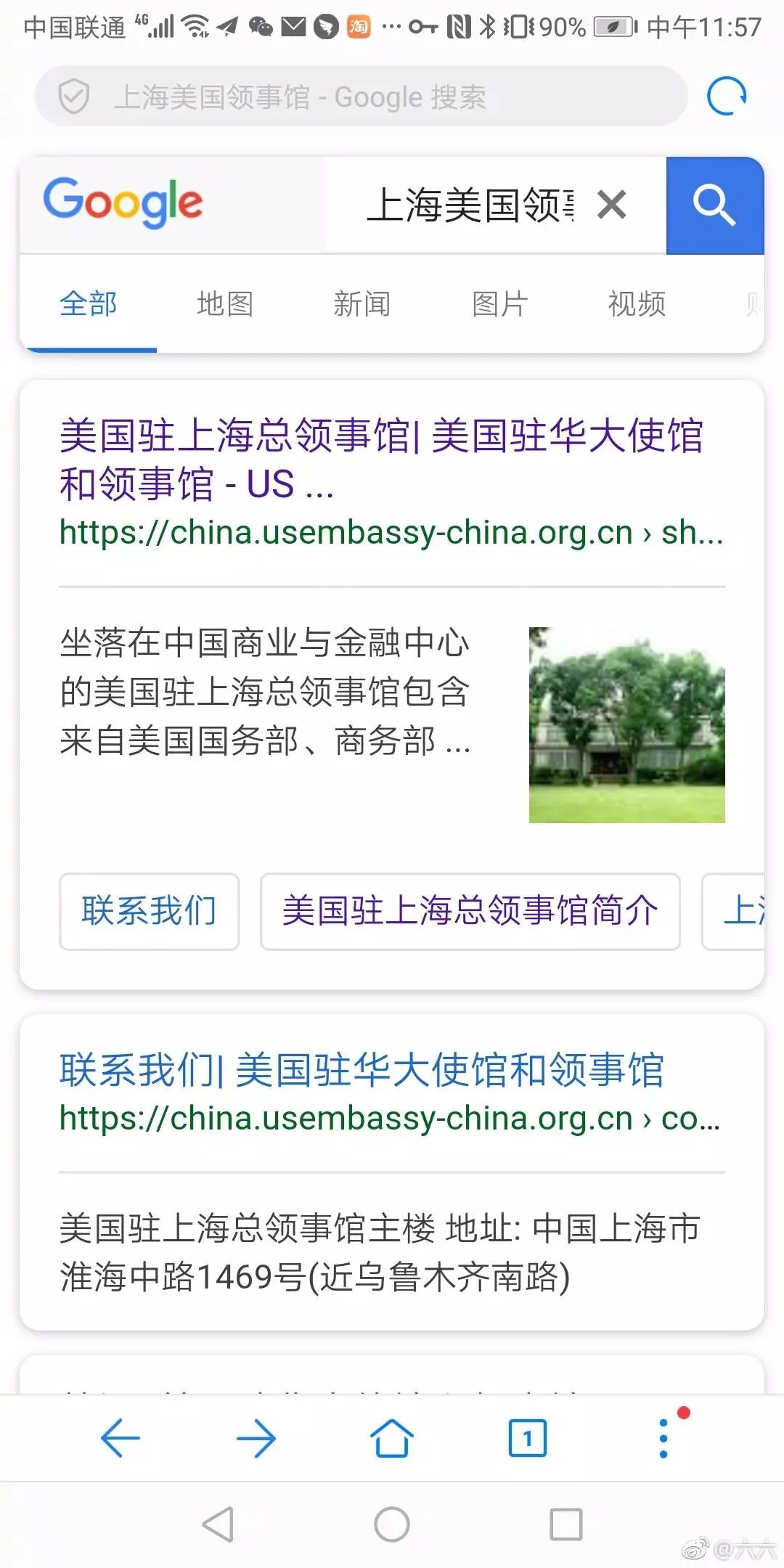Tap the blue search magnifier button
This screenshot has width=784, height=1568.
pos(714,205)
